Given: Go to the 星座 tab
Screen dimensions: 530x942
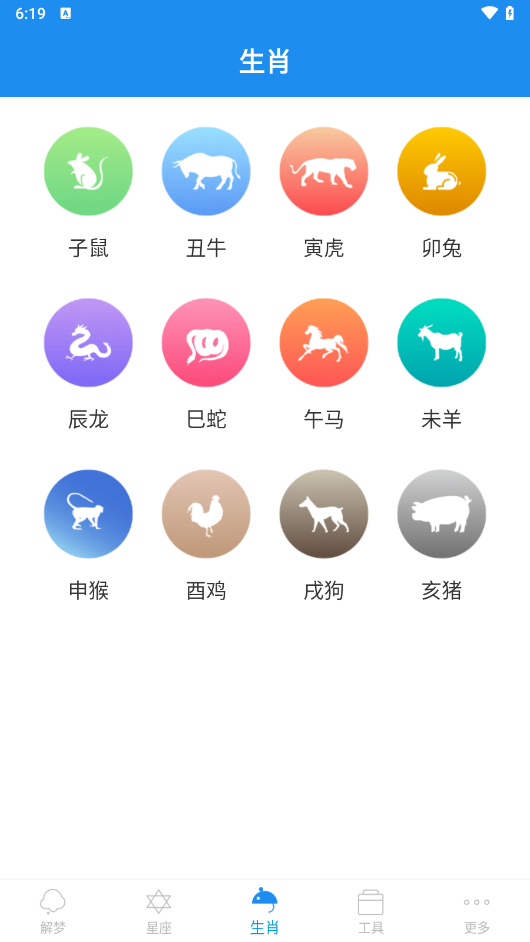Looking at the screenshot, I should point(159,911).
